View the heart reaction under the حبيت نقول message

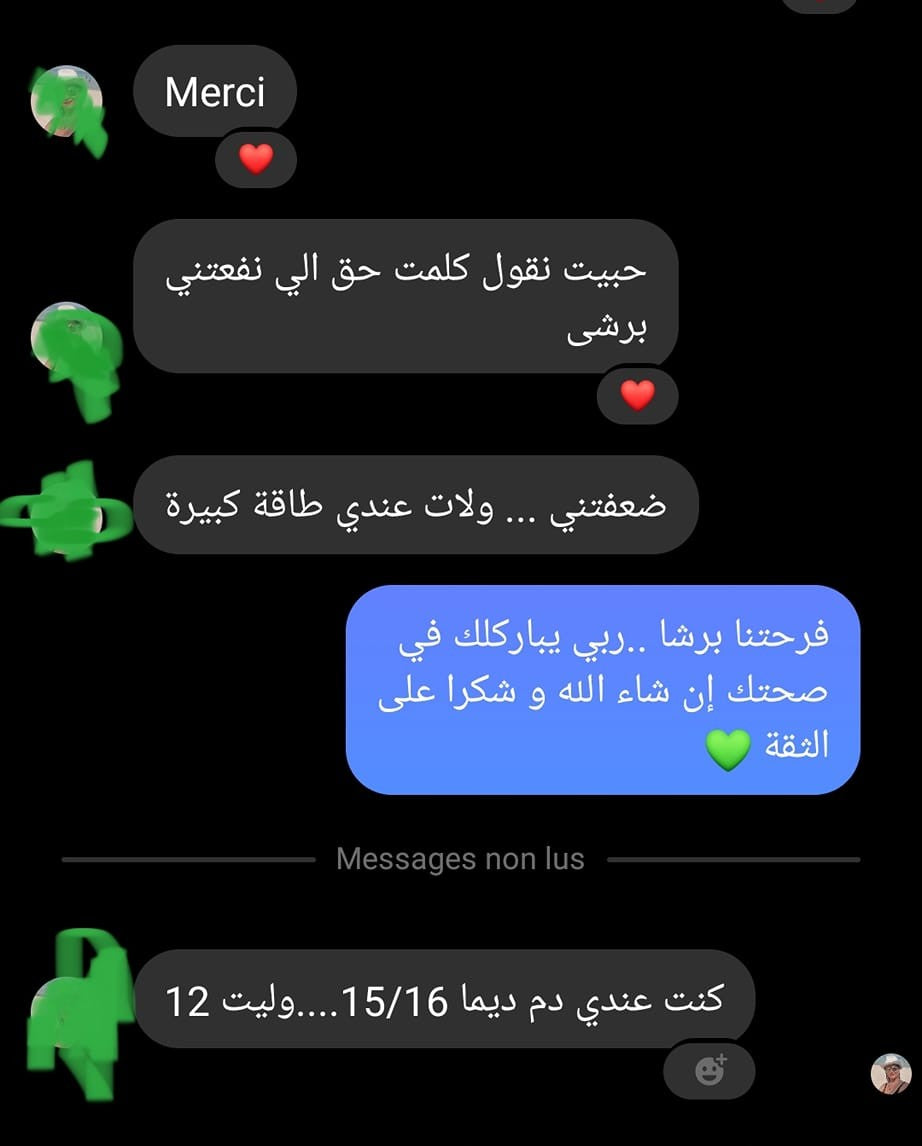pos(637,396)
